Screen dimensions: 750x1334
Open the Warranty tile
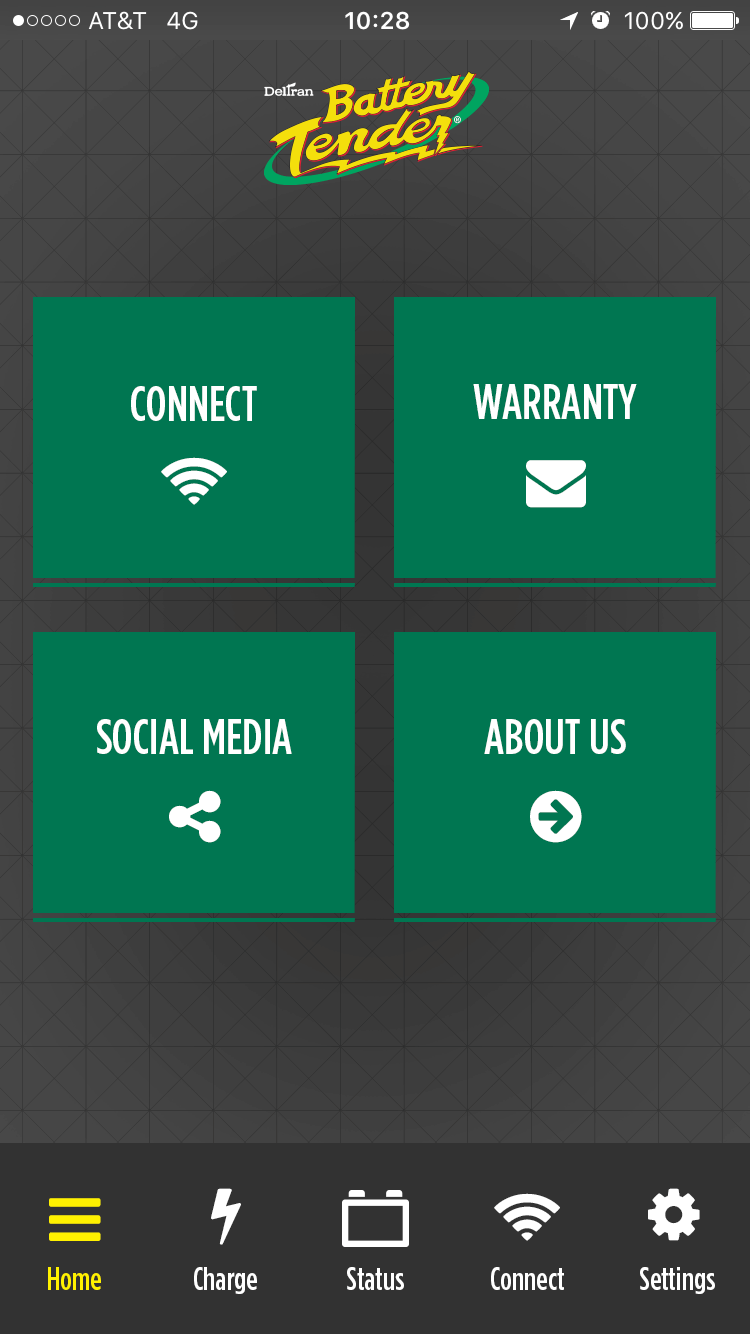(x=555, y=438)
